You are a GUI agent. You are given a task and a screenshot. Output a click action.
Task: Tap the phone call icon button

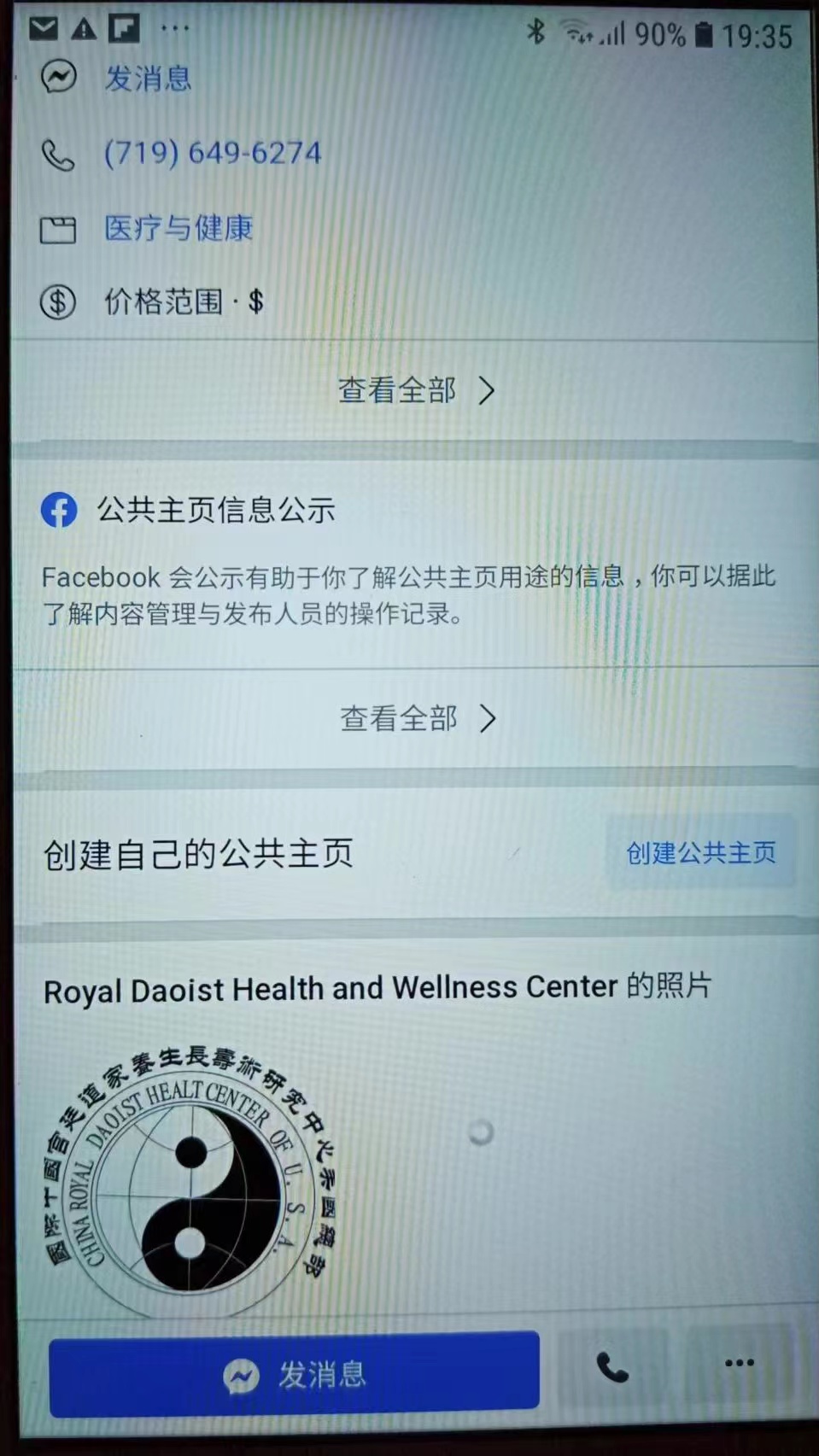(x=611, y=1368)
